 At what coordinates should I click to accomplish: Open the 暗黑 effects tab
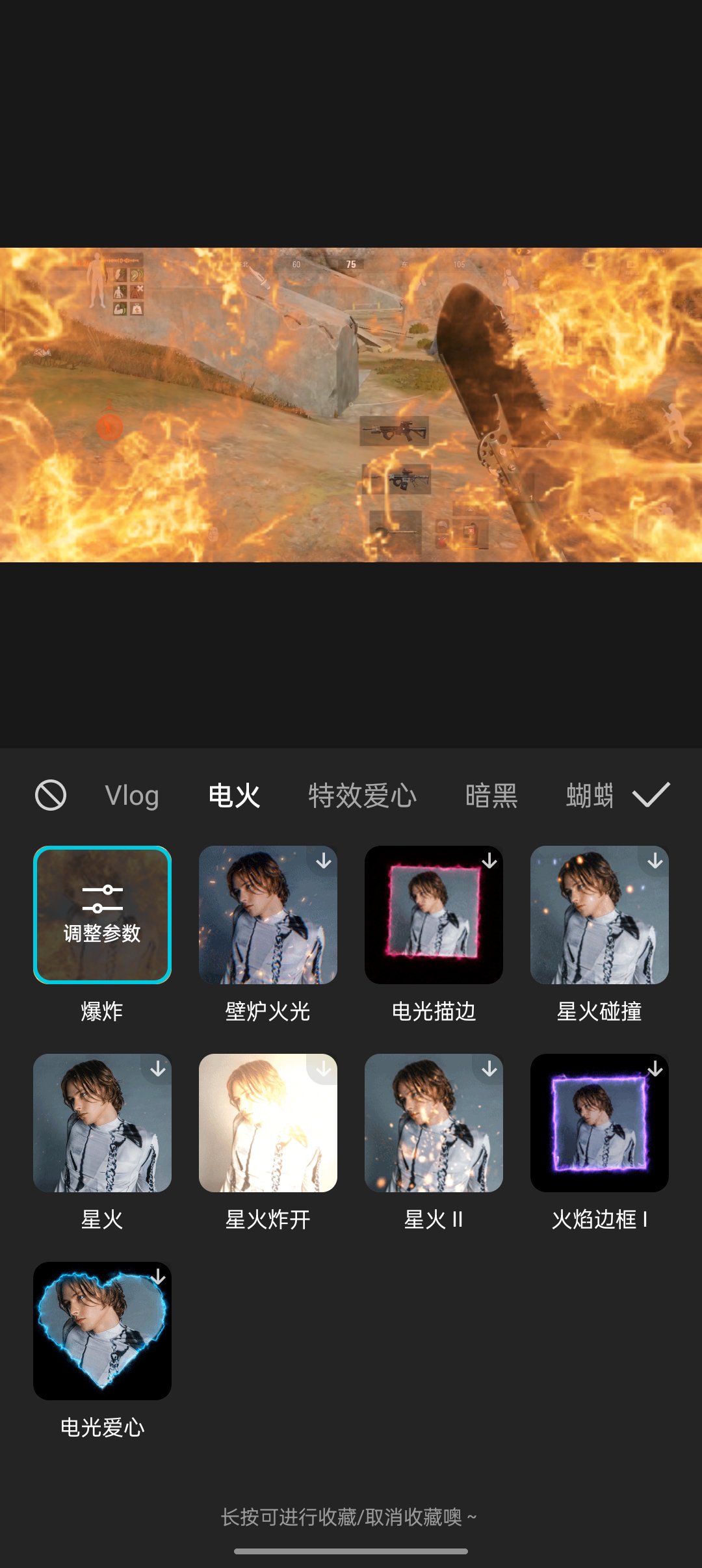[491, 796]
